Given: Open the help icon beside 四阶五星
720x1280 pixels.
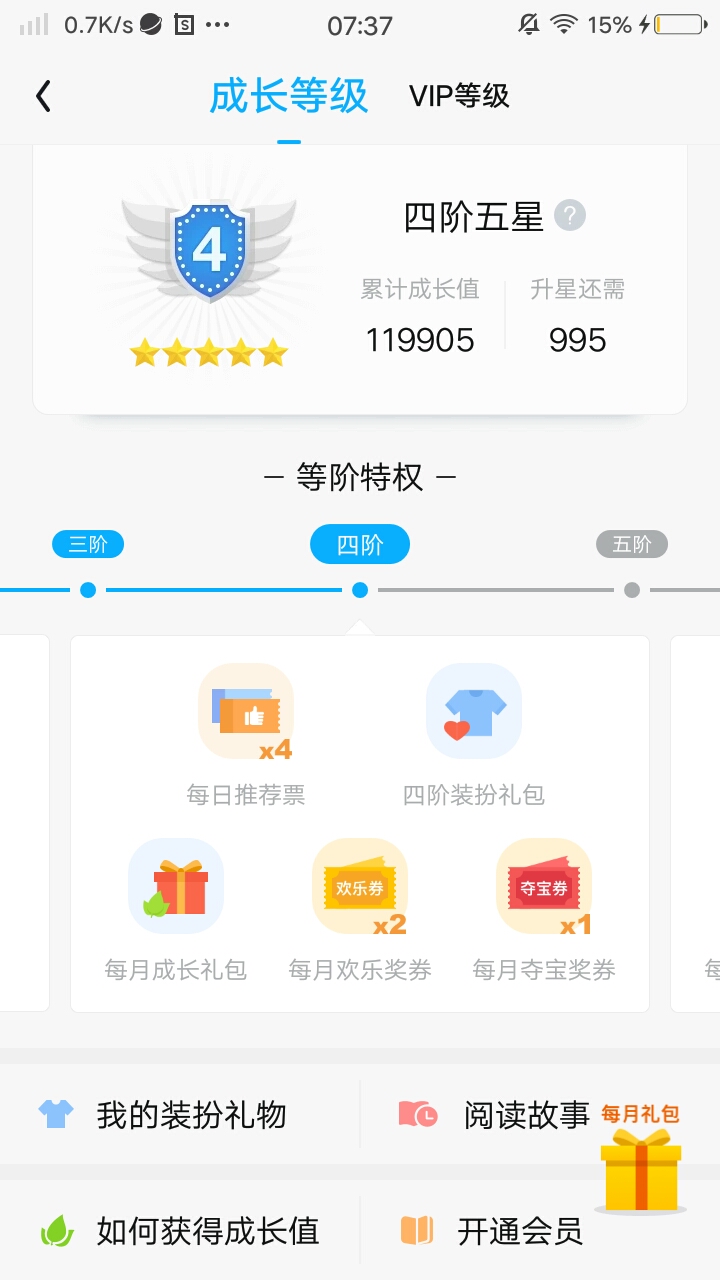Looking at the screenshot, I should pyautogui.click(x=570, y=215).
